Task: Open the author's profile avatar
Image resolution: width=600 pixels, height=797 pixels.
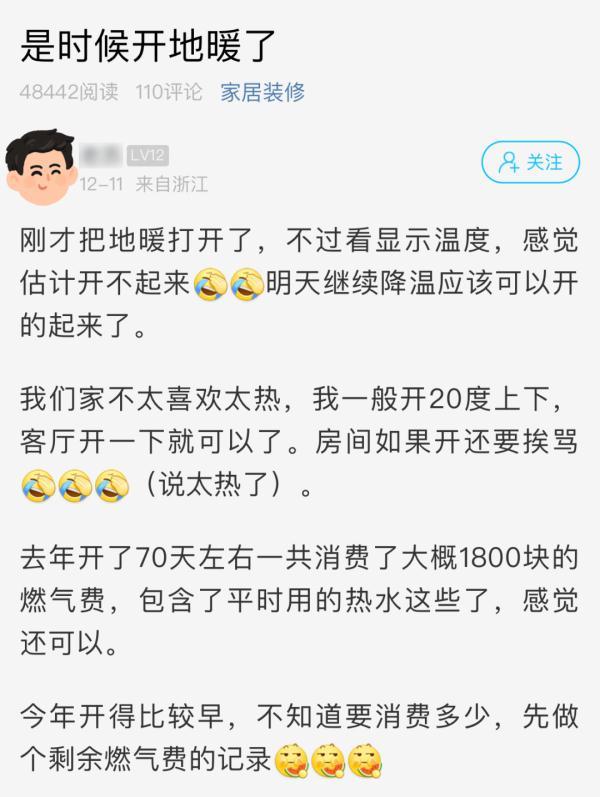Action: click(x=40, y=165)
